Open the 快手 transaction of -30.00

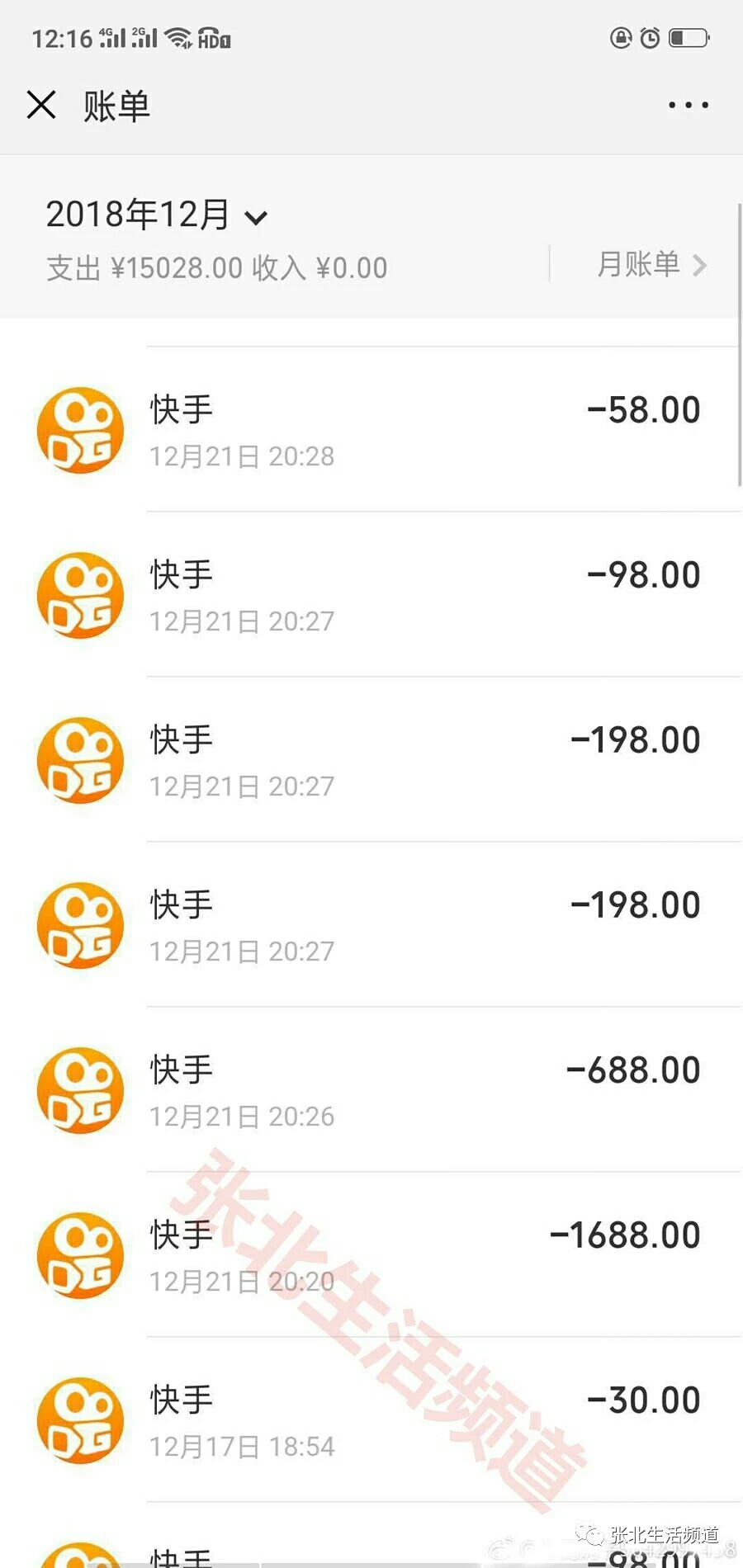(371, 1419)
